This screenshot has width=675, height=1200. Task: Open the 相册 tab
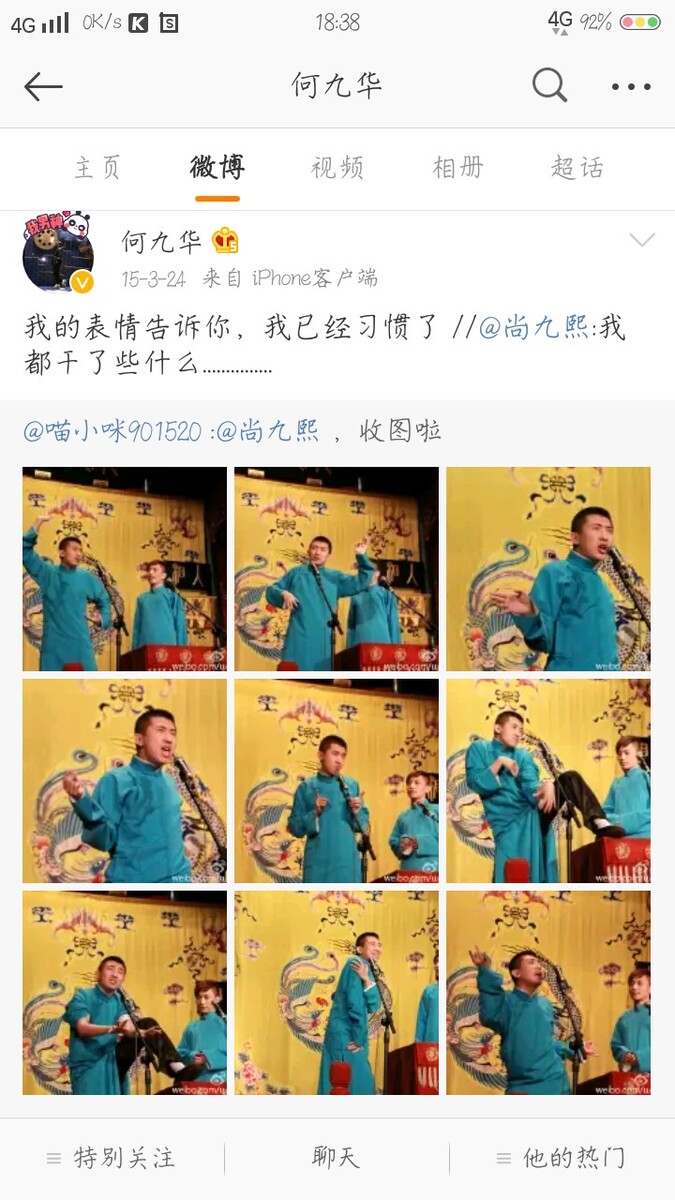[x=458, y=167]
